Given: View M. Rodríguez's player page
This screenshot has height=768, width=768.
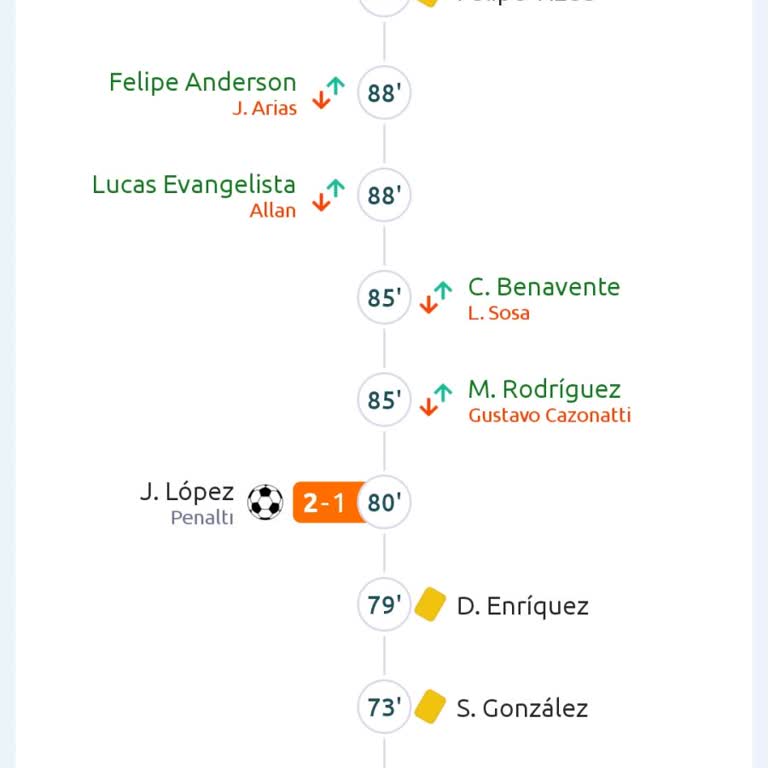Looking at the screenshot, I should point(544,390).
